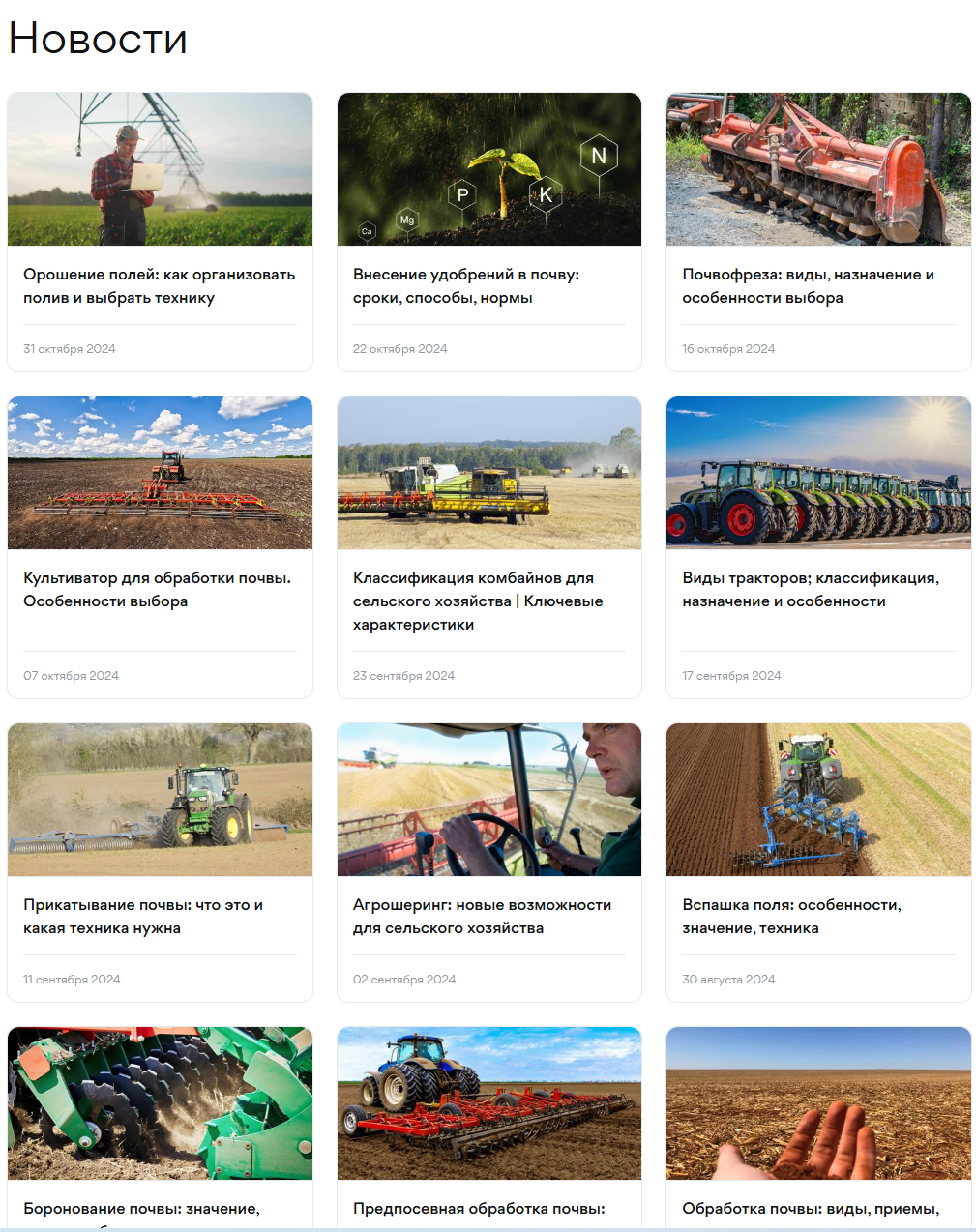View the article "Классификация комбайнов"

coord(477,601)
